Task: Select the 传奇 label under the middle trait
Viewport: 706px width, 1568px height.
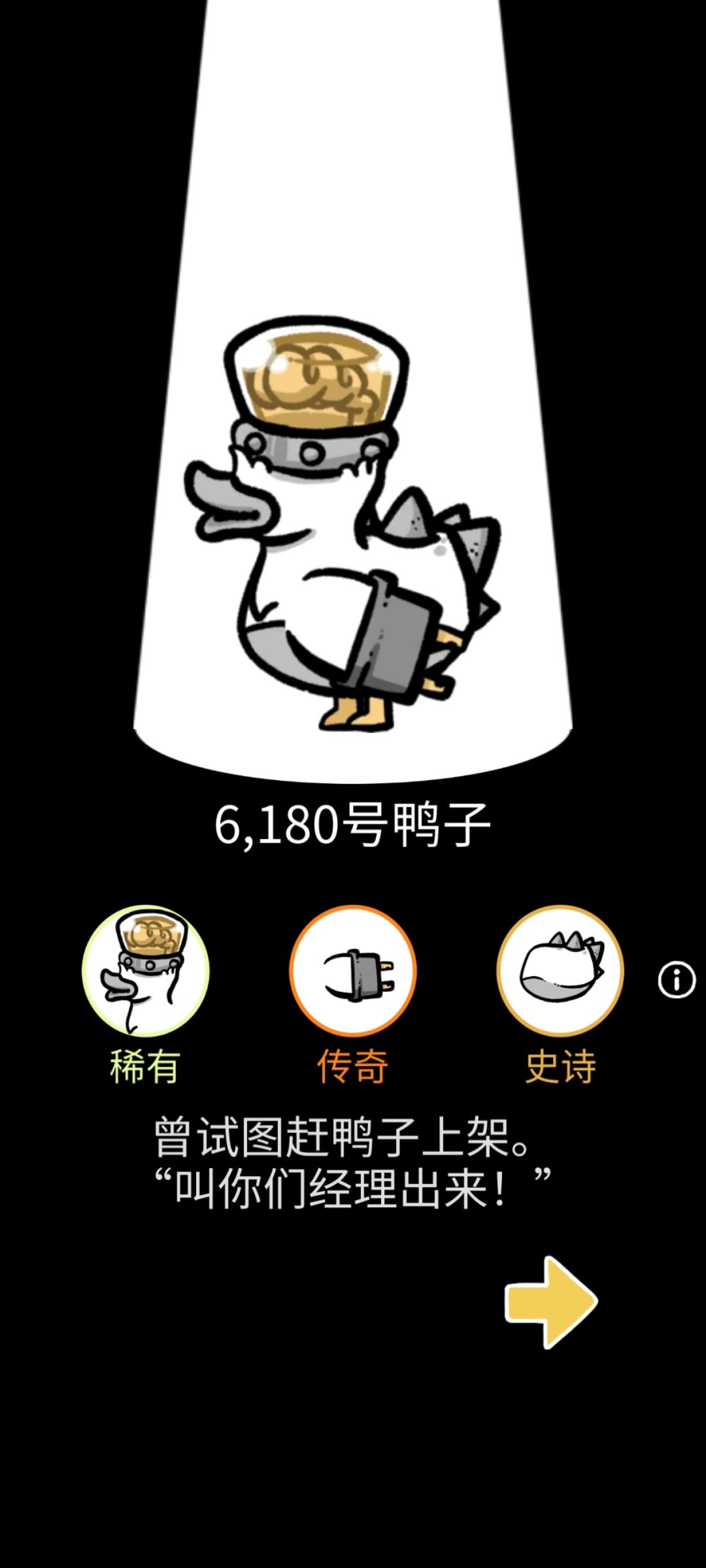Action: [x=352, y=1062]
